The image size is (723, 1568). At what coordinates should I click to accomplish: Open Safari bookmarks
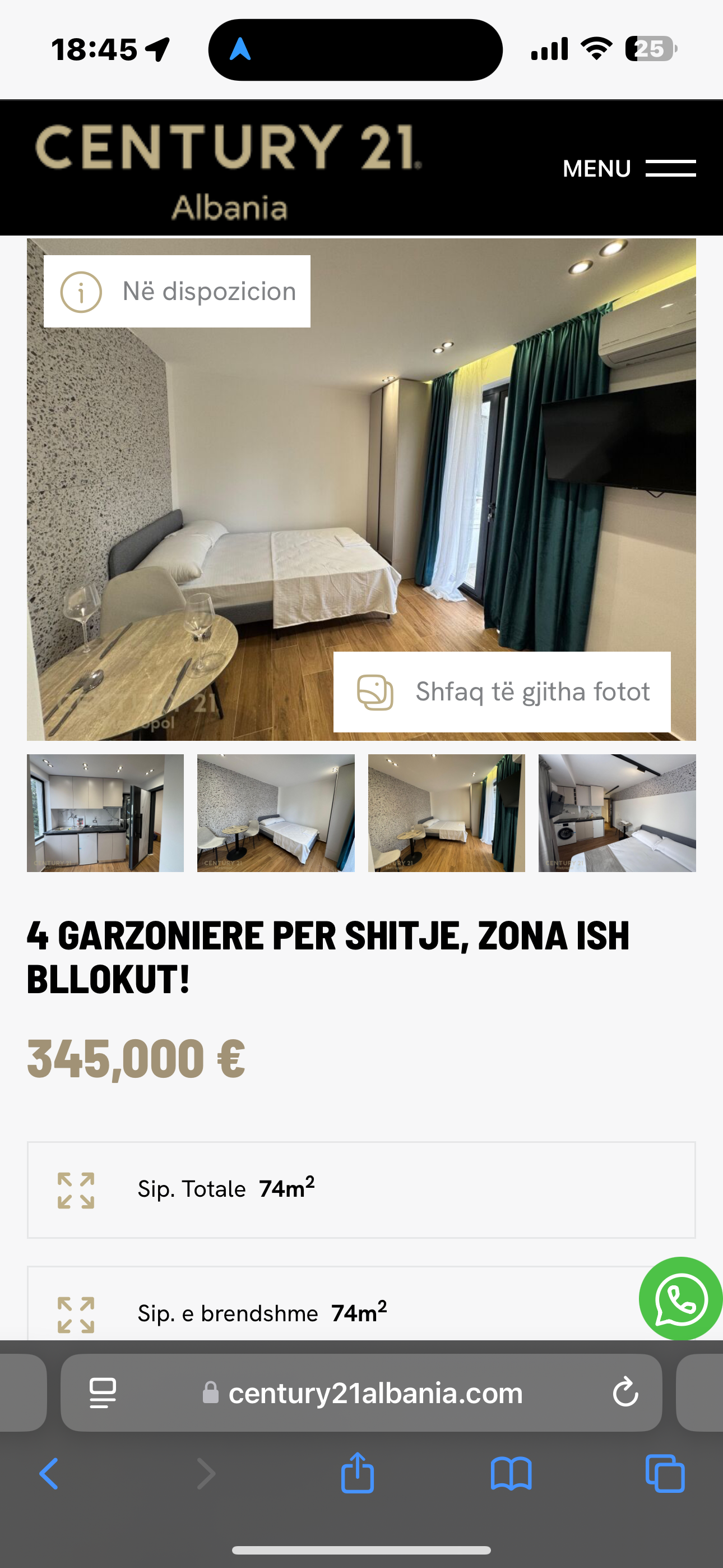pyautogui.click(x=511, y=1474)
